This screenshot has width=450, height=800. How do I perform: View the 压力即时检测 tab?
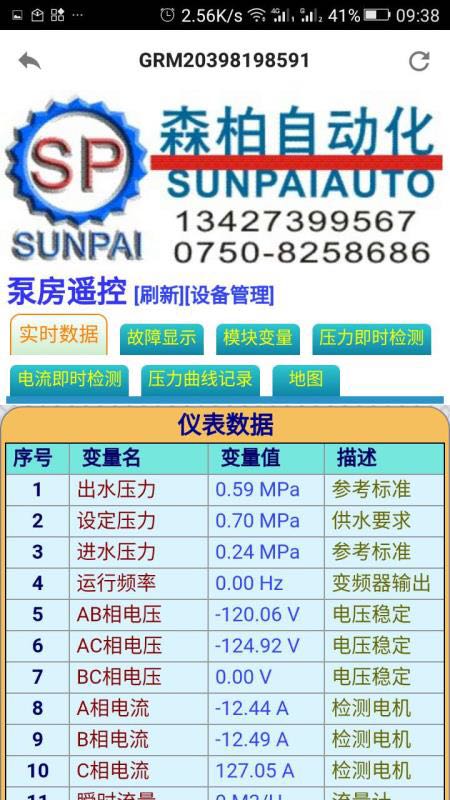[372, 339]
